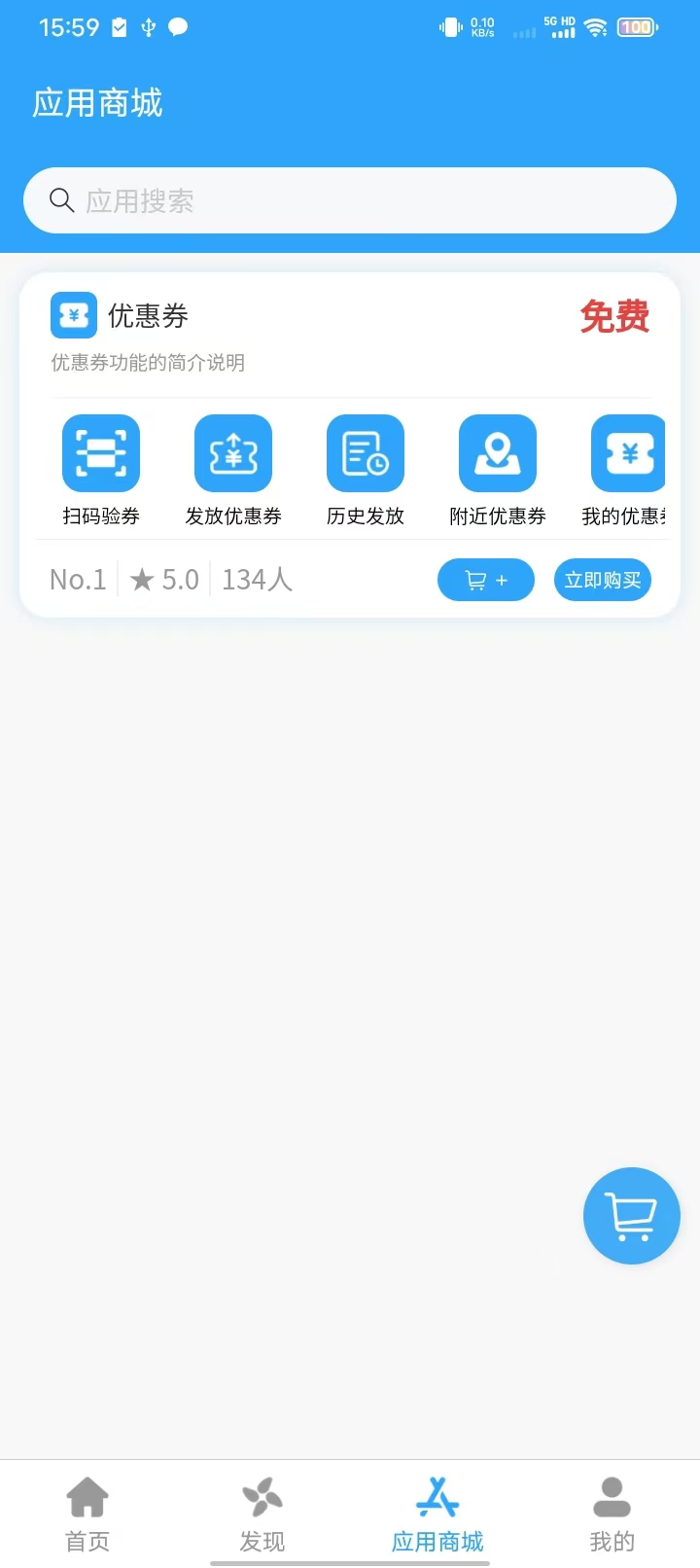Open the floating shopping cart

(x=632, y=1216)
